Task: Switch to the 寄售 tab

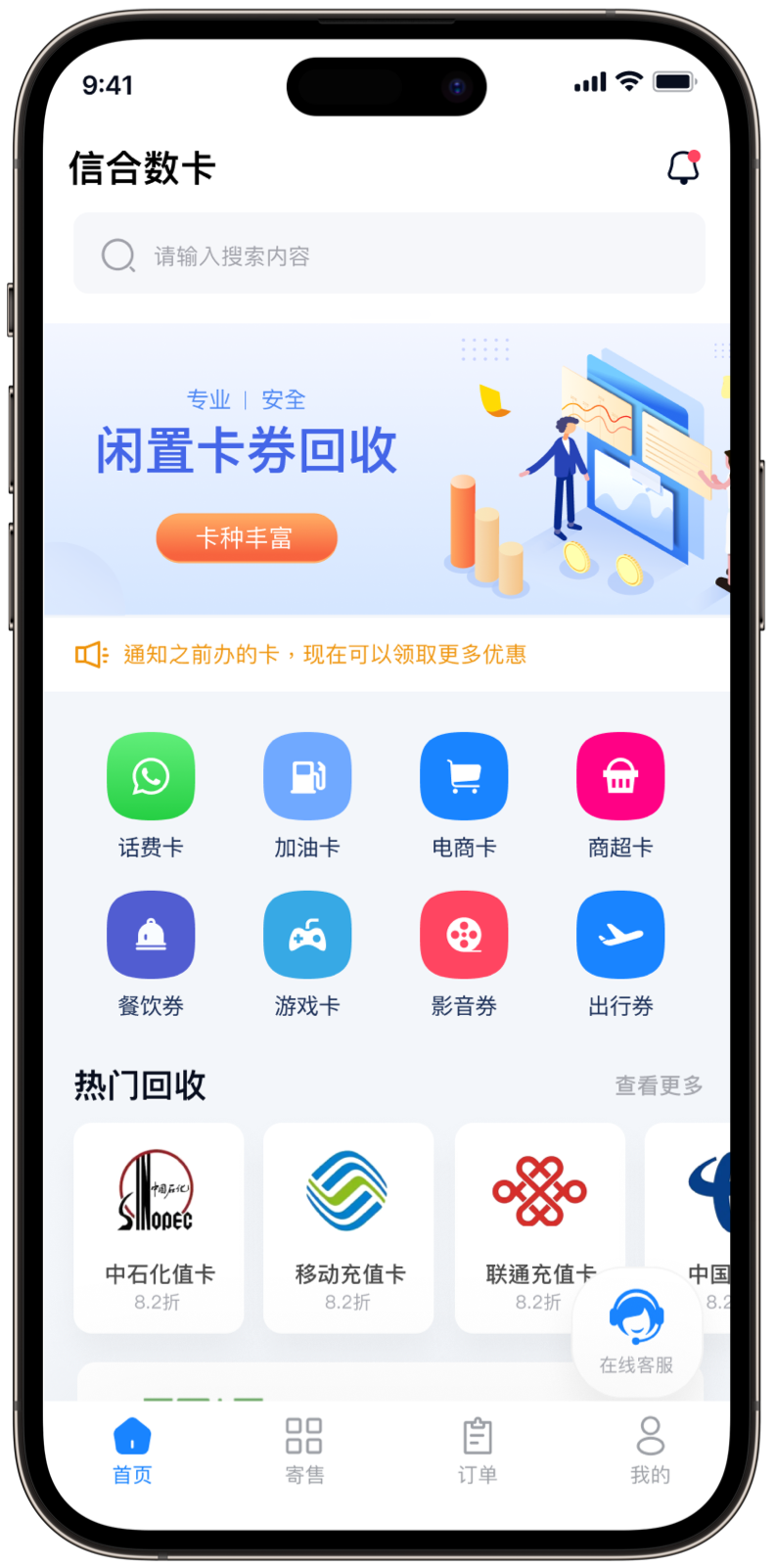Action: click(x=304, y=1451)
